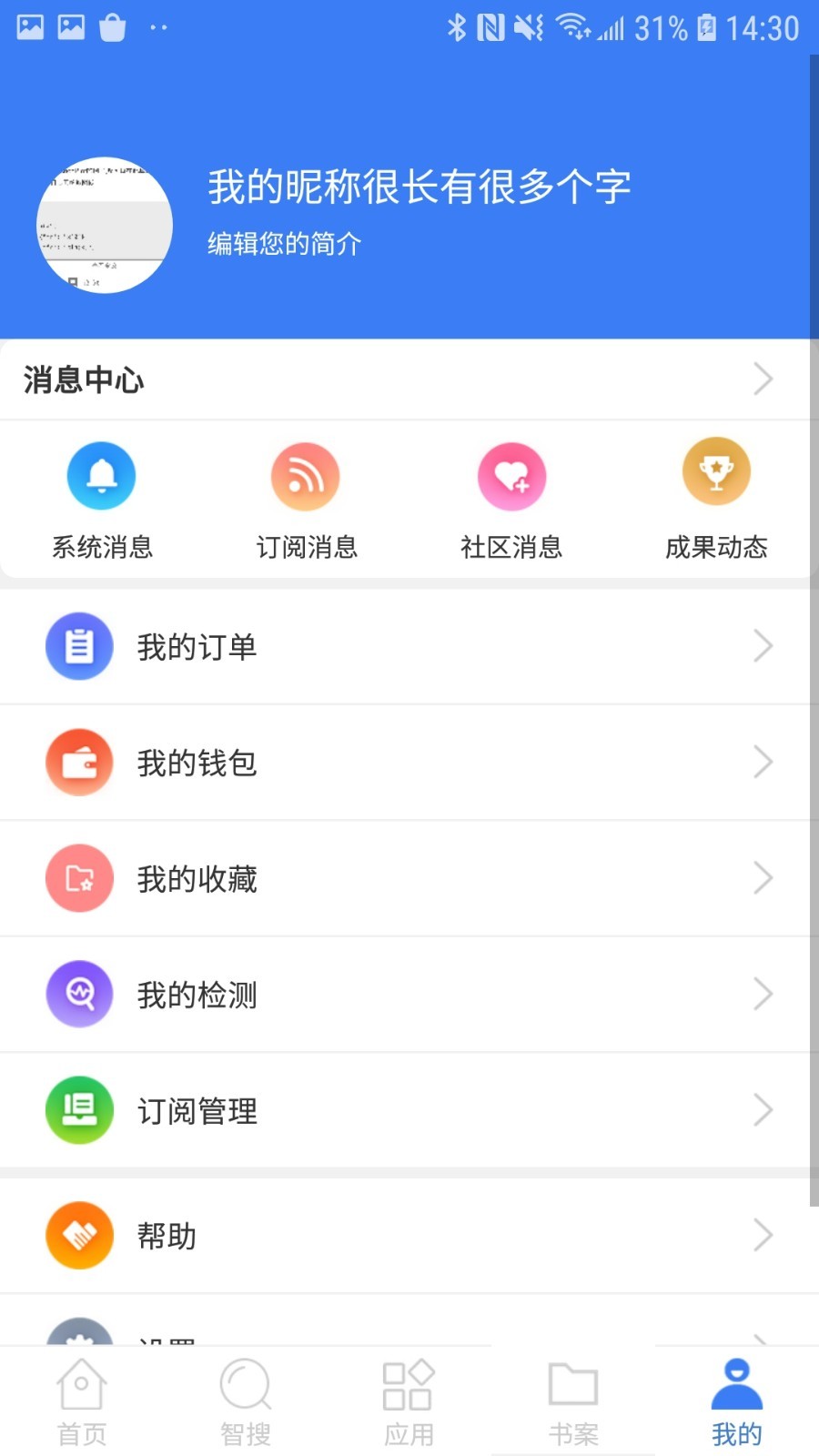Open the 书案 tab
The image size is (819, 1456).
(571, 1400)
